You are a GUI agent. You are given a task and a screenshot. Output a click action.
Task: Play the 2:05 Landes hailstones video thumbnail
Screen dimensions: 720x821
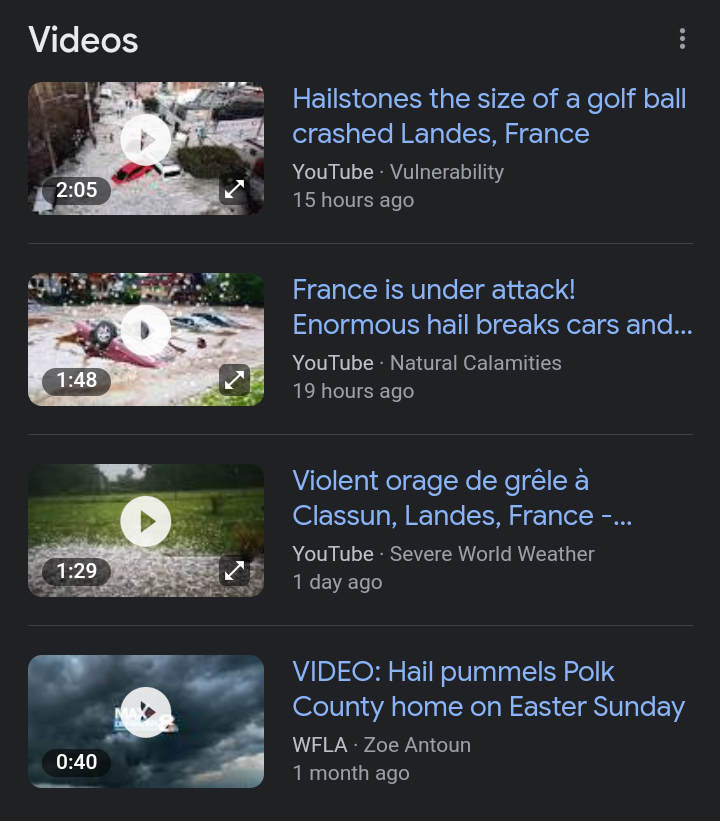click(x=146, y=142)
